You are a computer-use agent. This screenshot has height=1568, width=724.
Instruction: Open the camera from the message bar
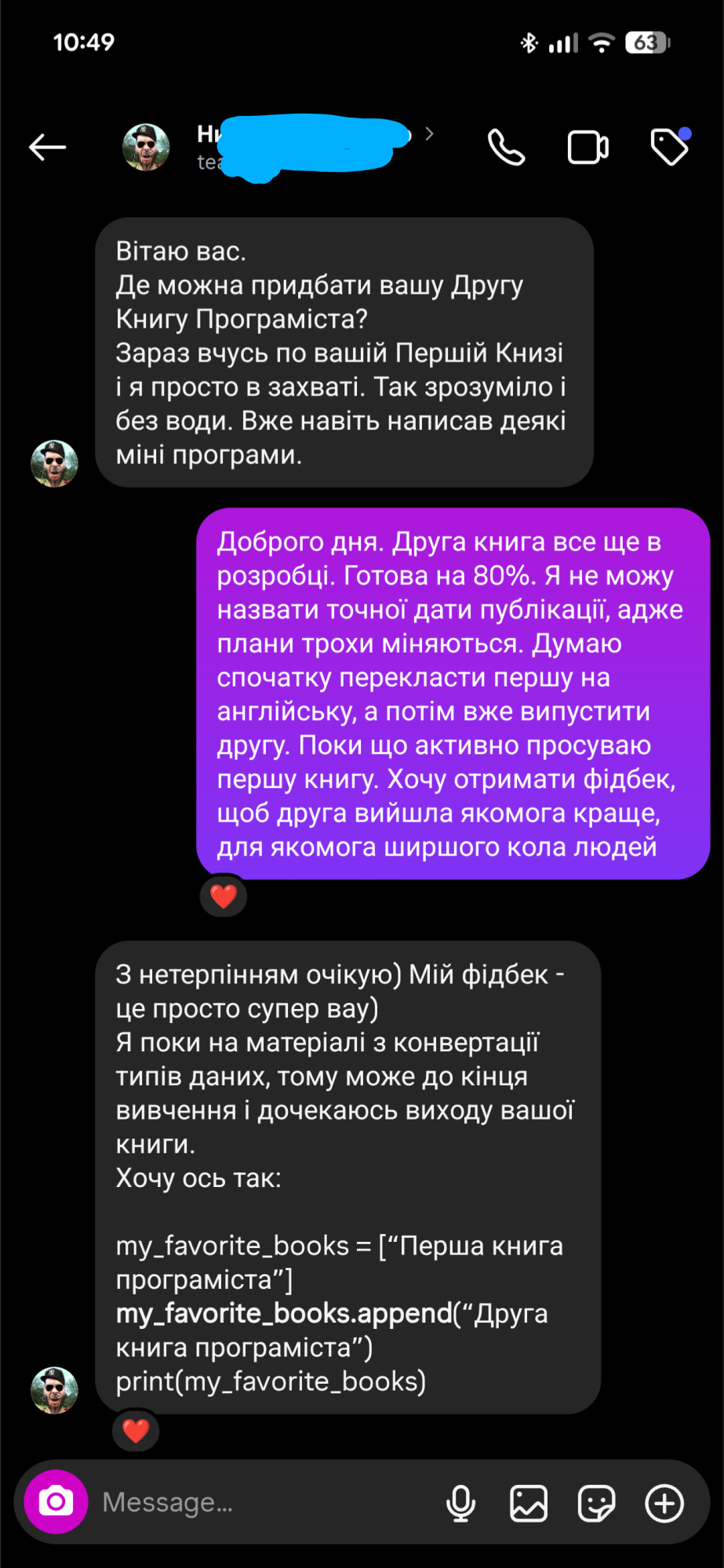[x=56, y=1501]
